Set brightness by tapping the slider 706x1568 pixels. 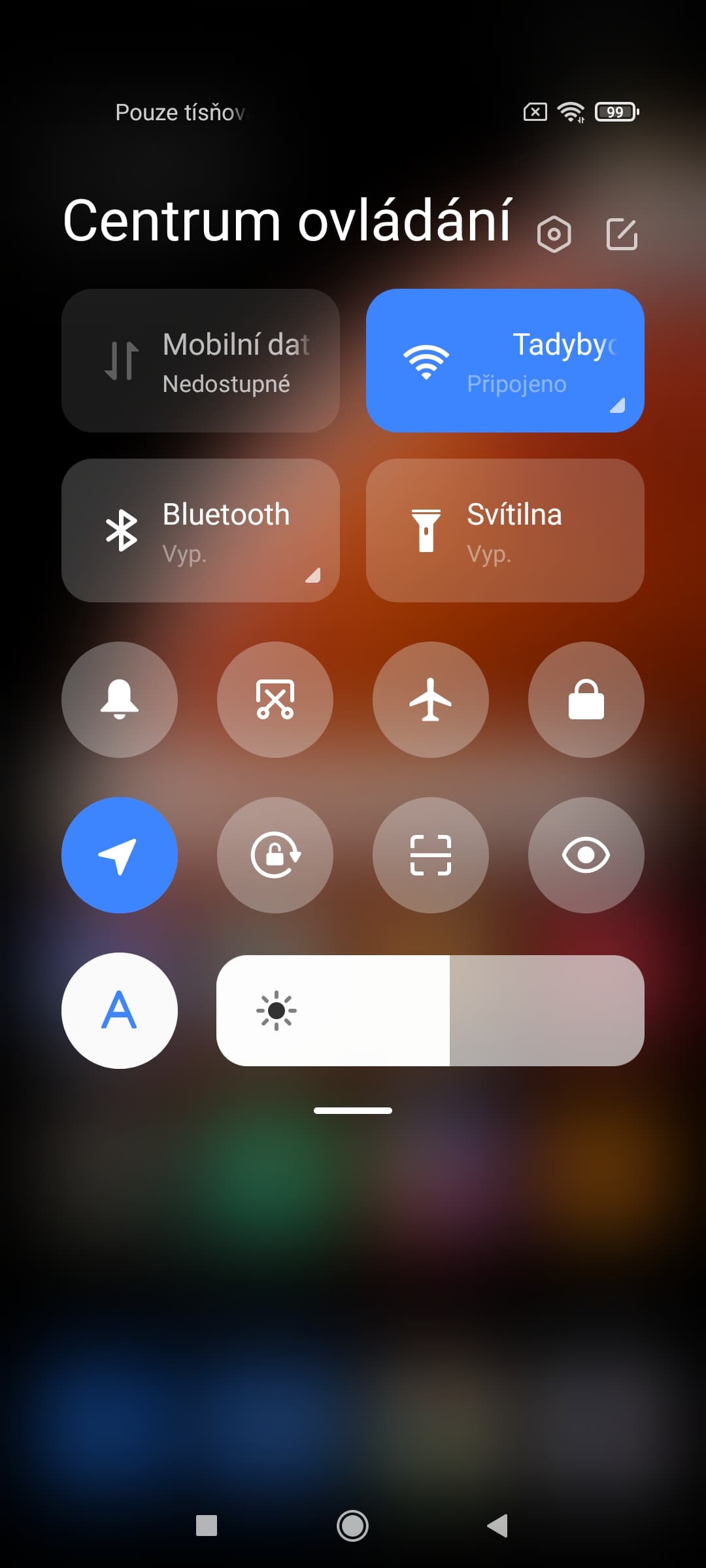430,1011
